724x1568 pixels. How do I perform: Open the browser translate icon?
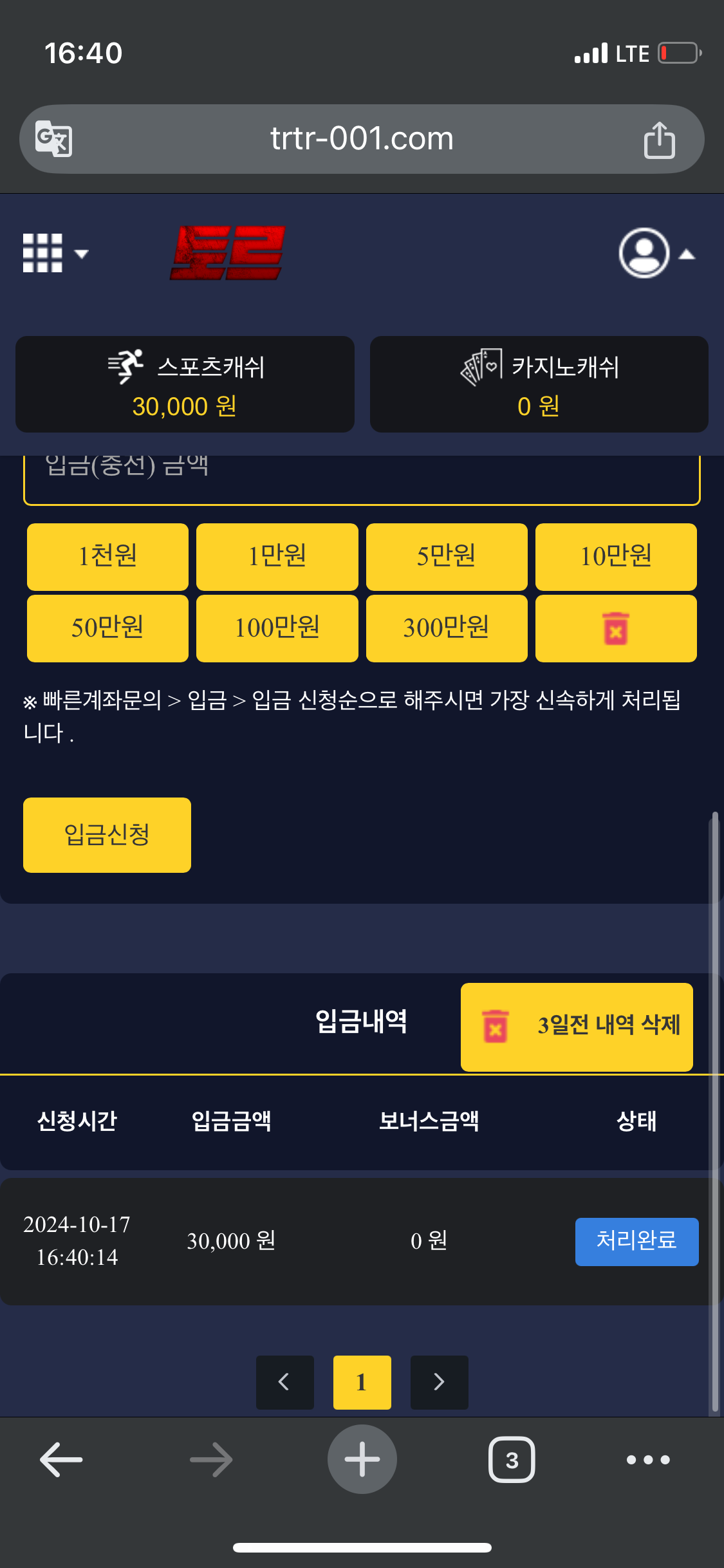53,138
